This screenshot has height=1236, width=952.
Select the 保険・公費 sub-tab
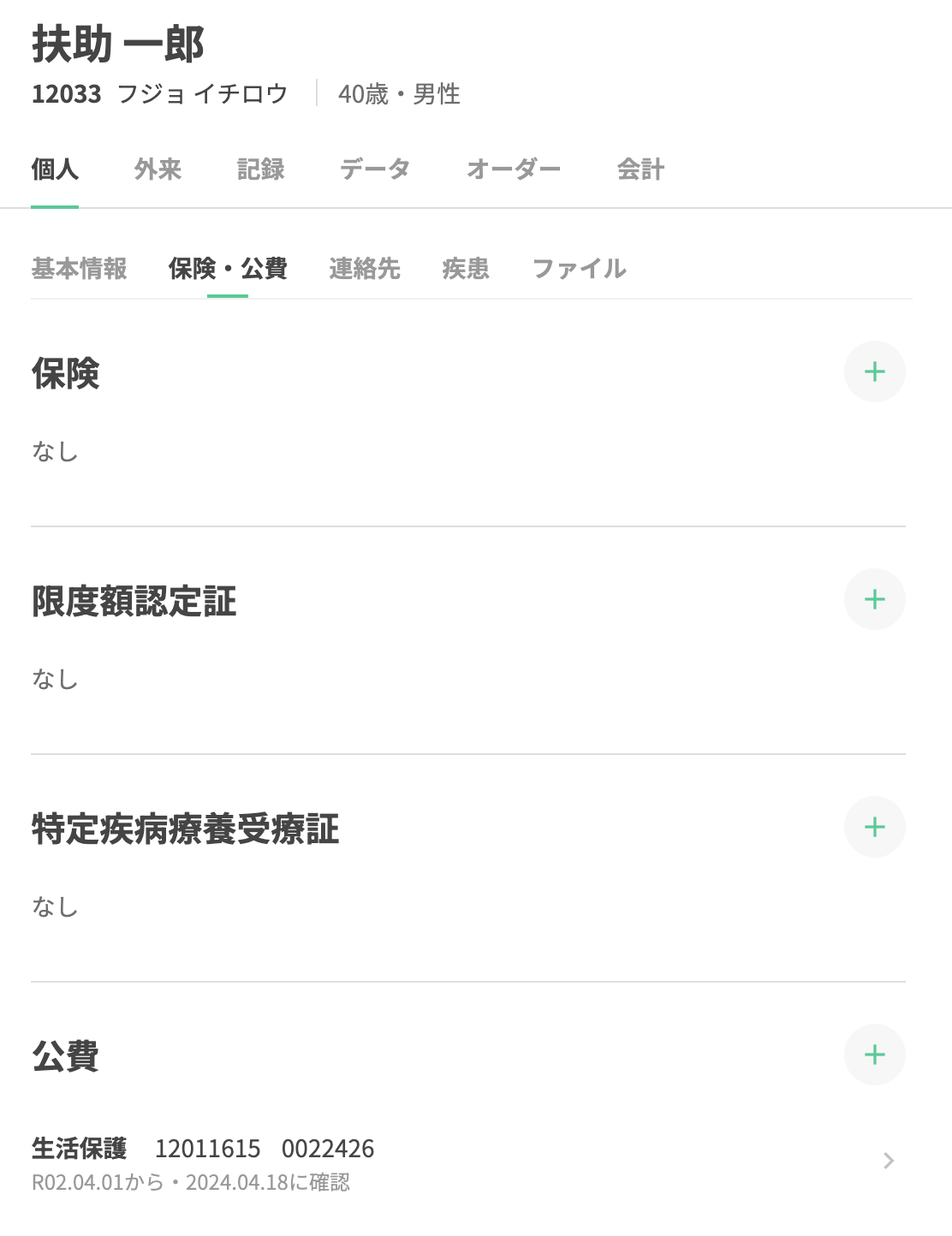coord(228,269)
